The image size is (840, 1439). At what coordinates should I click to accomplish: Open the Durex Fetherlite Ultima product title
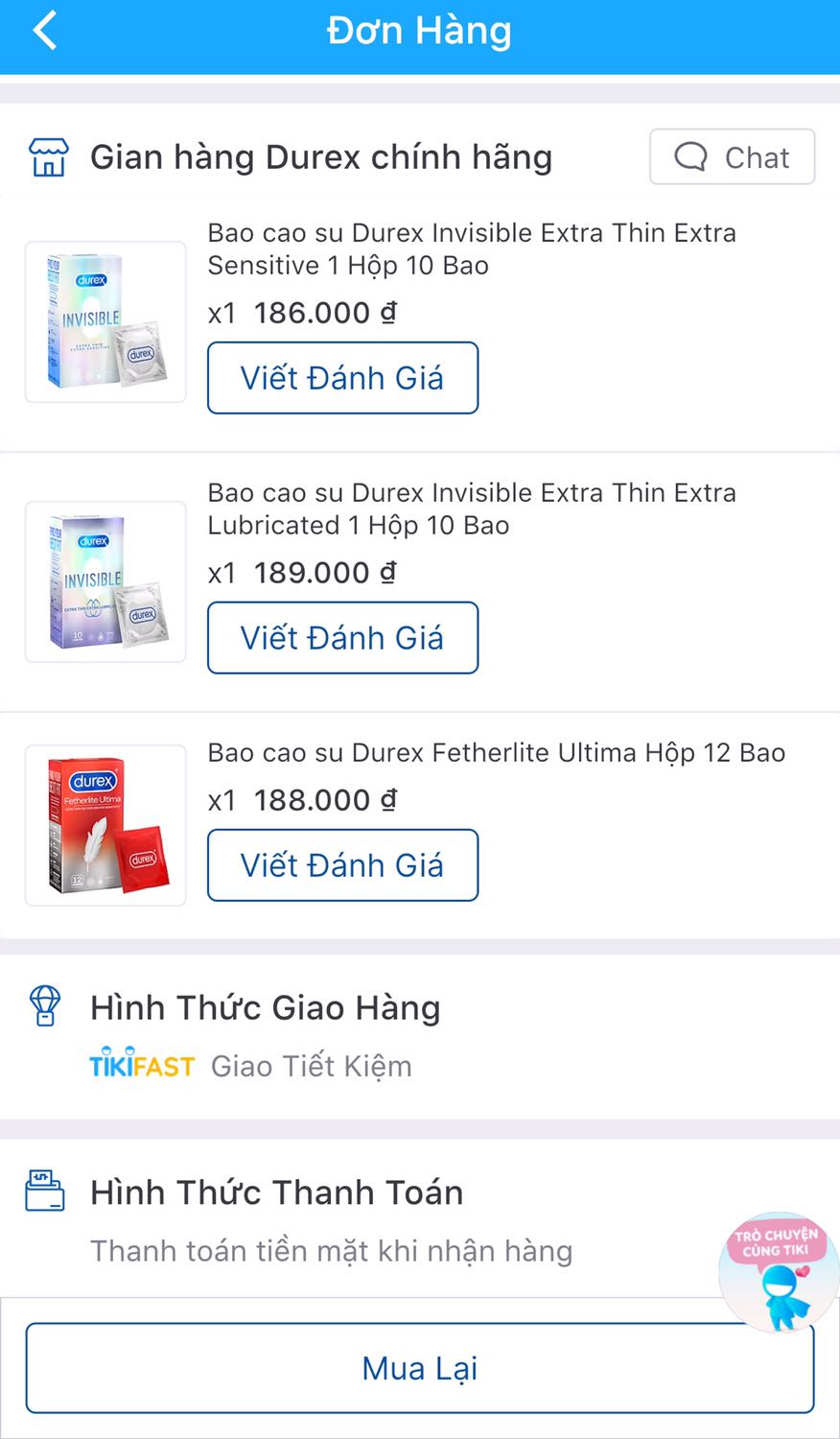(x=496, y=753)
